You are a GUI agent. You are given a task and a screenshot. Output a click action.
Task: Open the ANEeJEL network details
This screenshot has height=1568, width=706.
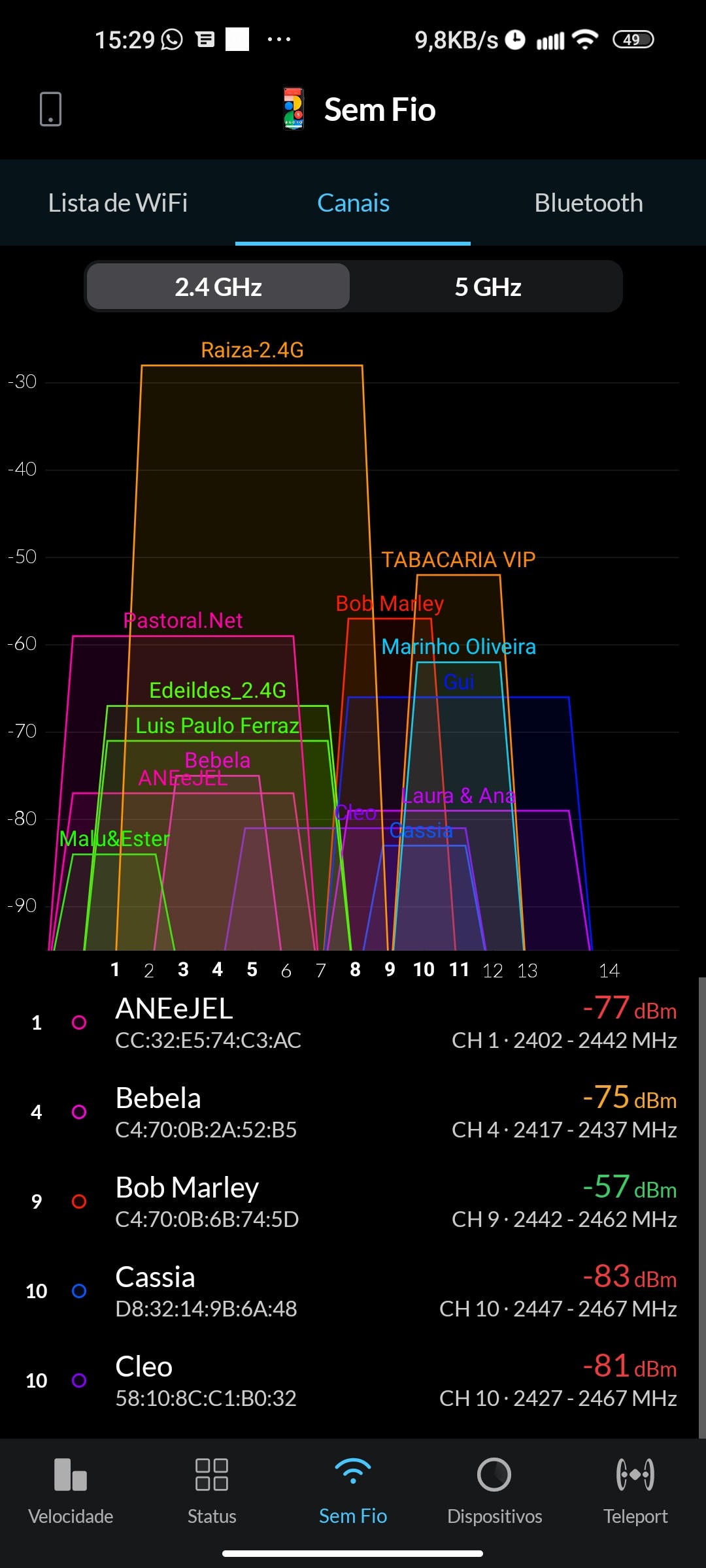point(353,1022)
